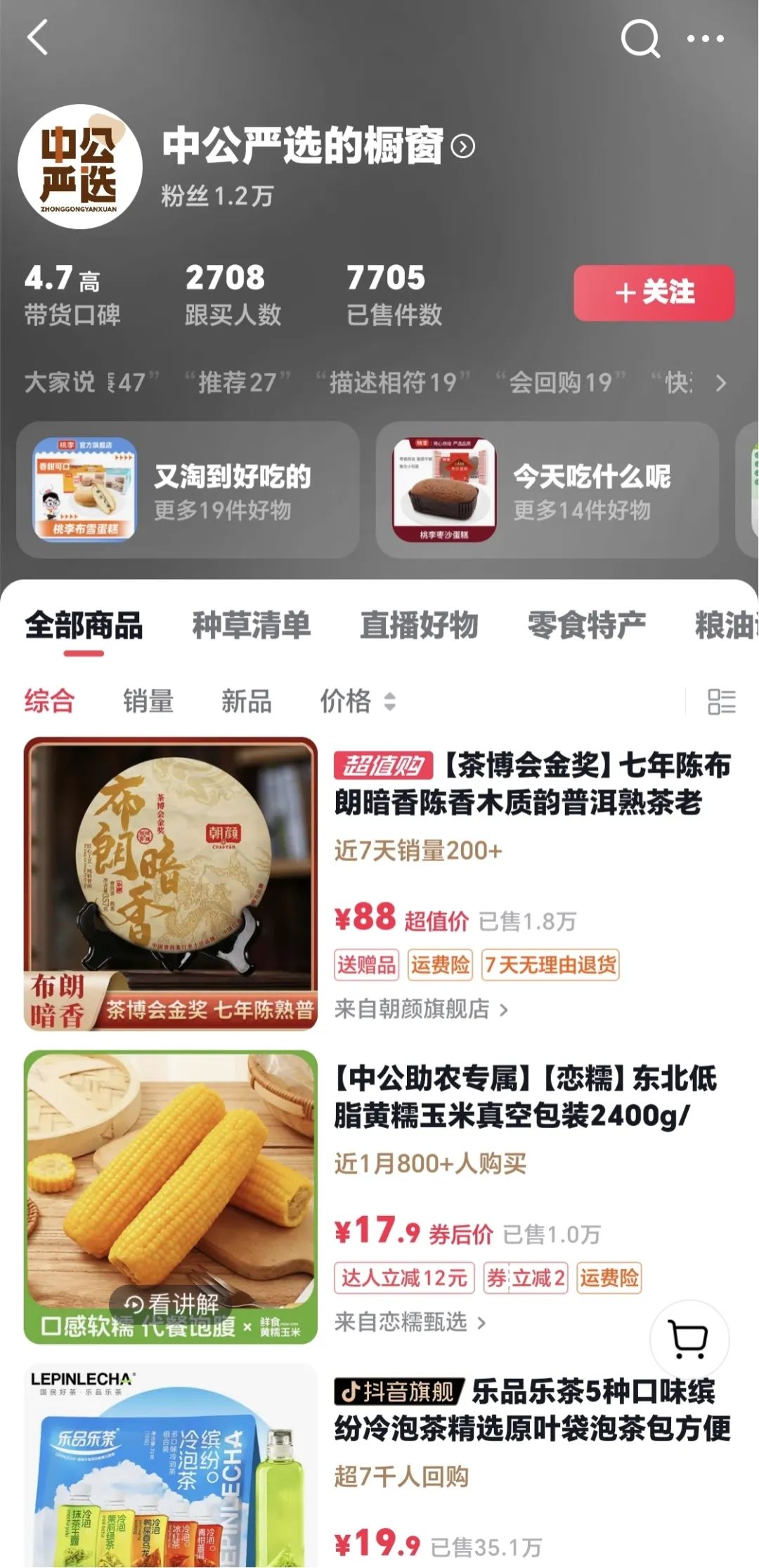Toggle the product list layout view
Image resolution: width=759 pixels, height=1568 pixels.
click(721, 701)
